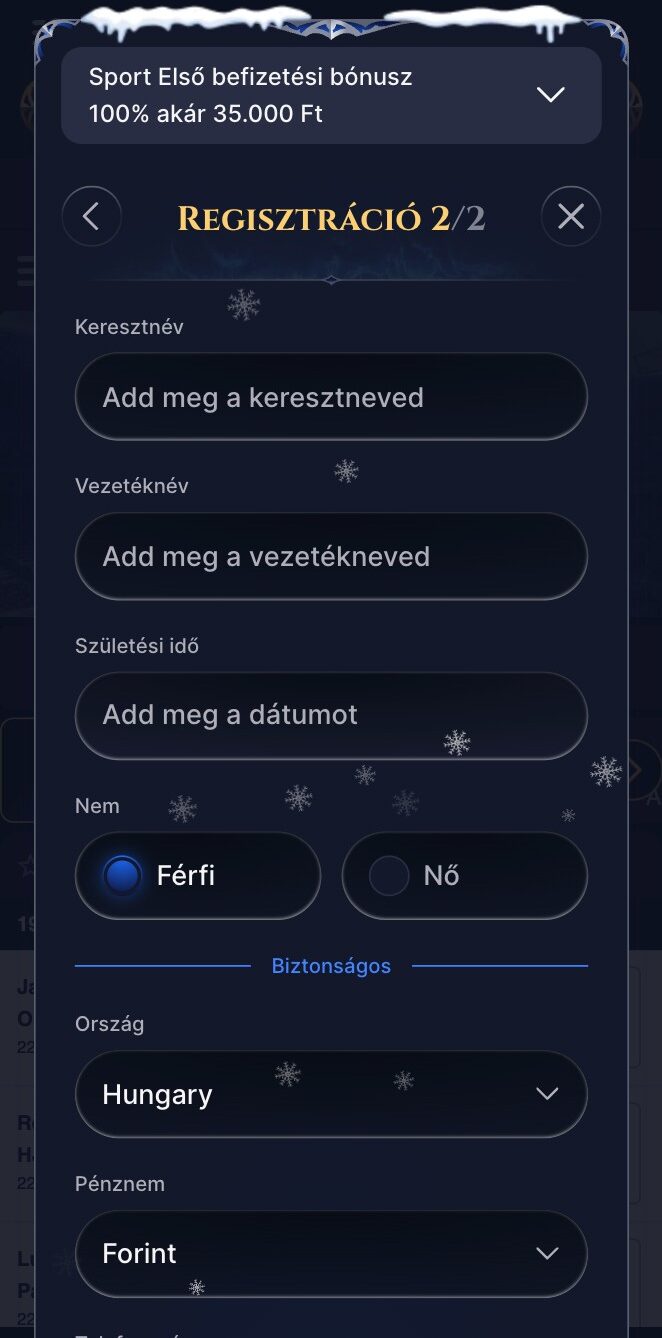The height and width of the screenshot is (1338, 662).
Task: Focus the Keresztnév input field
Action: click(x=331, y=397)
